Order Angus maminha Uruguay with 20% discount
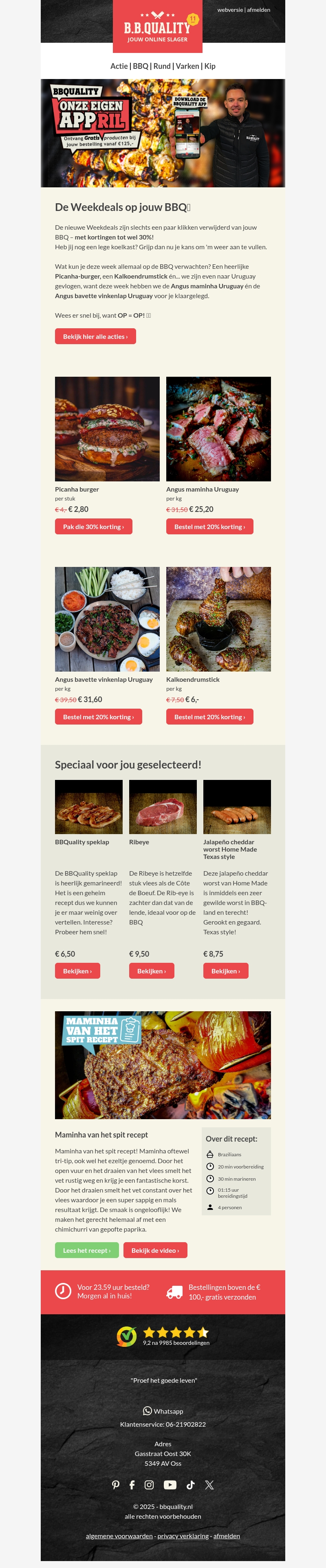Screen dimensions: 326x1568 209,527
